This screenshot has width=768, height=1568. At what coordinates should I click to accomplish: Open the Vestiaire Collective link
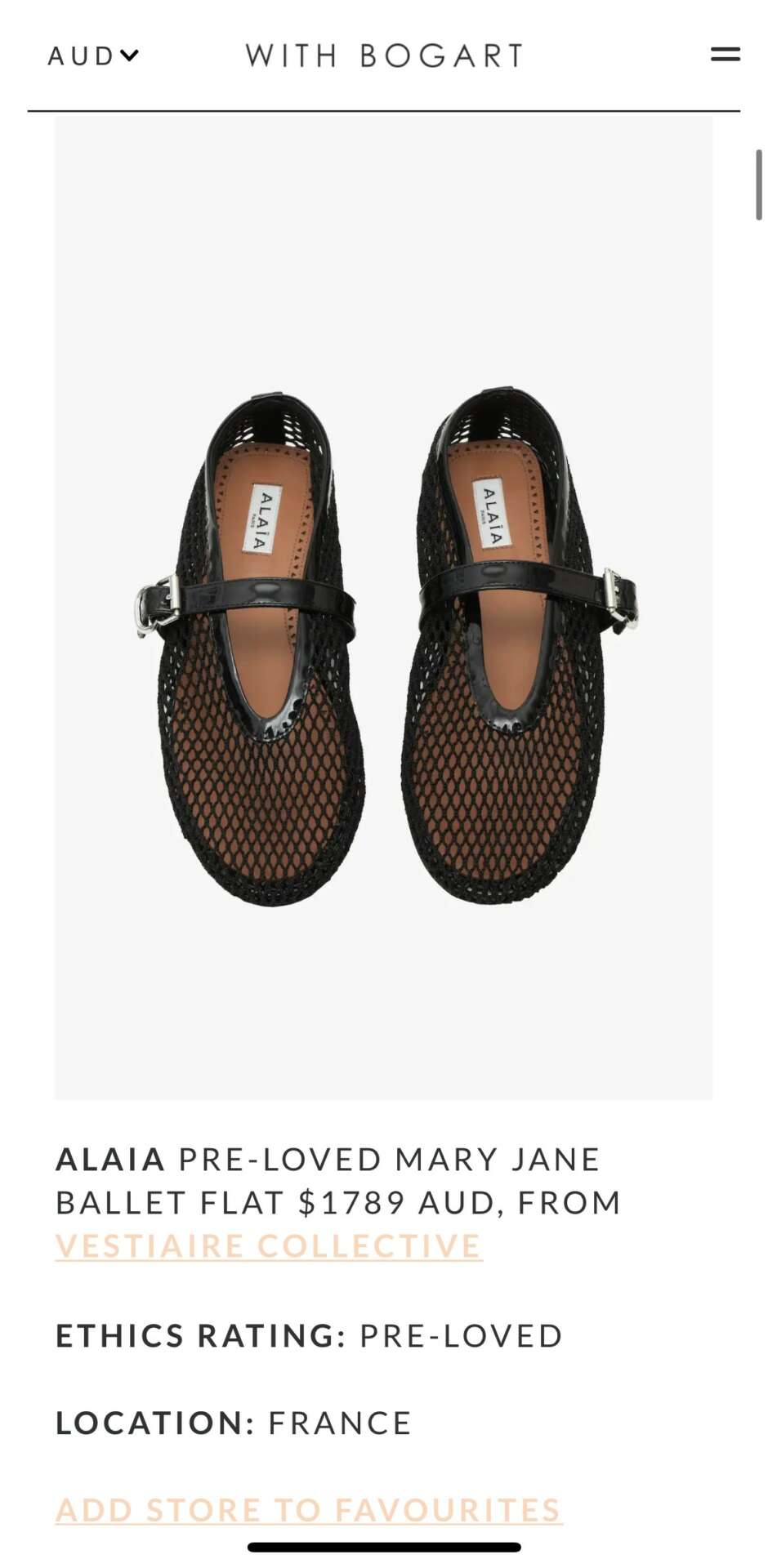pyautogui.click(x=269, y=1246)
